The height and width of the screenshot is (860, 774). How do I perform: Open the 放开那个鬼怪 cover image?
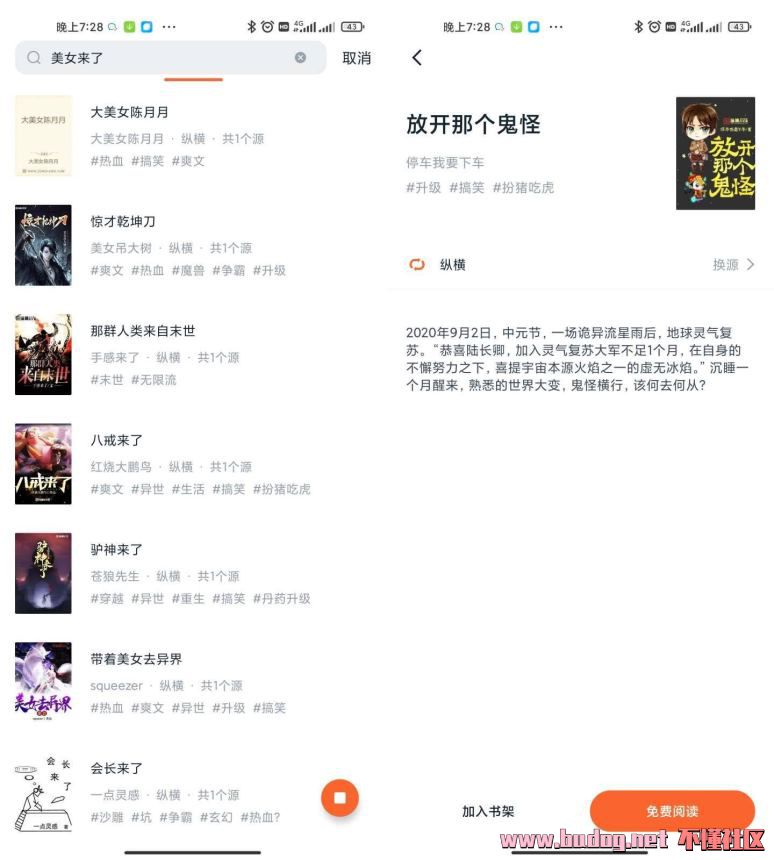pos(715,153)
